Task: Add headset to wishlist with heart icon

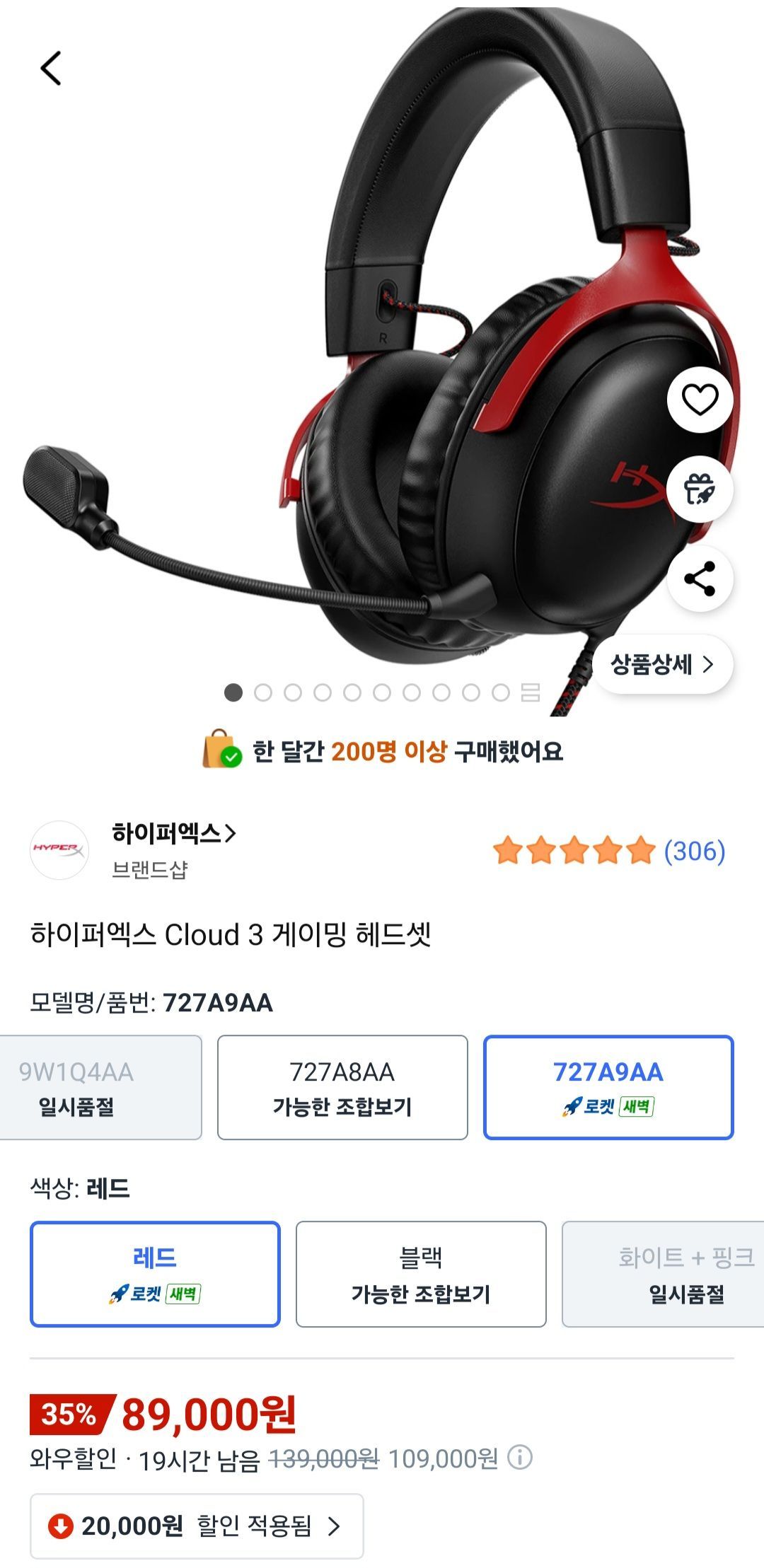Action: 700,400
